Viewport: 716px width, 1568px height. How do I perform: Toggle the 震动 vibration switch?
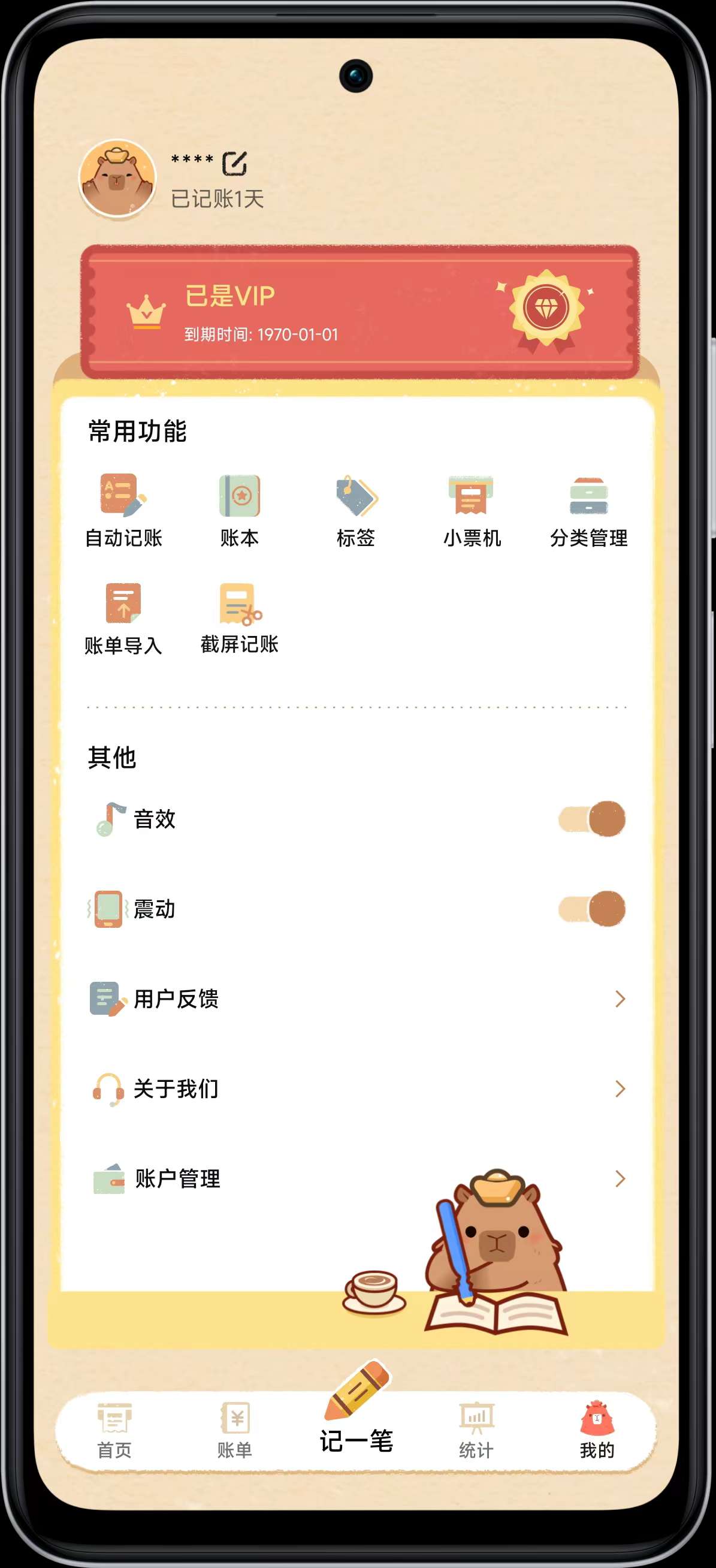tap(592, 909)
